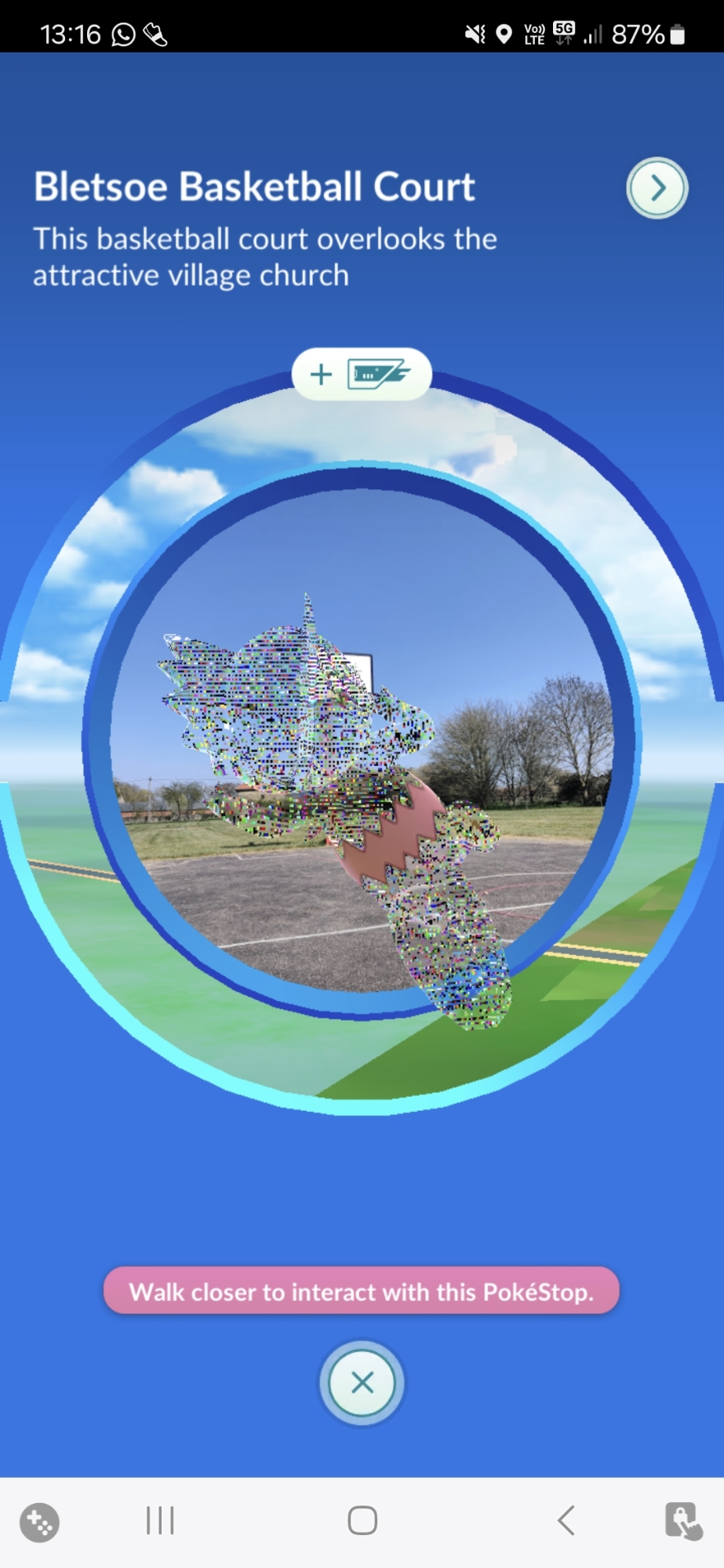
Task: Tap the touch-protection icon in navigation bar
Action: coord(682,1521)
